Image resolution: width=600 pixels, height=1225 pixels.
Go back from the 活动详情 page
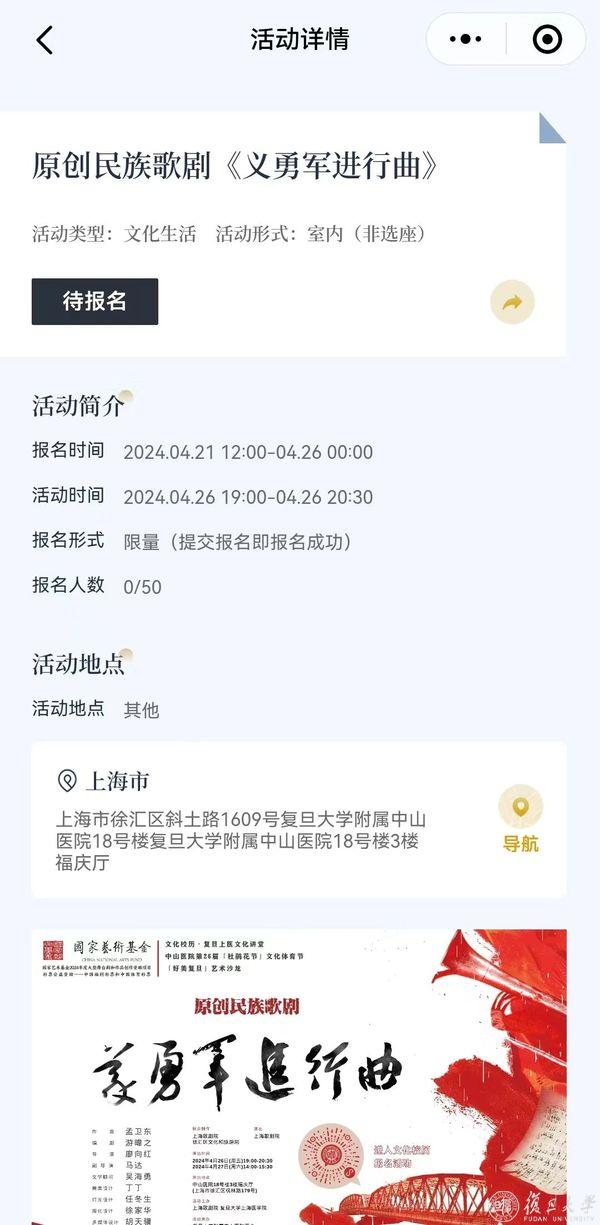click(x=44, y=40)
